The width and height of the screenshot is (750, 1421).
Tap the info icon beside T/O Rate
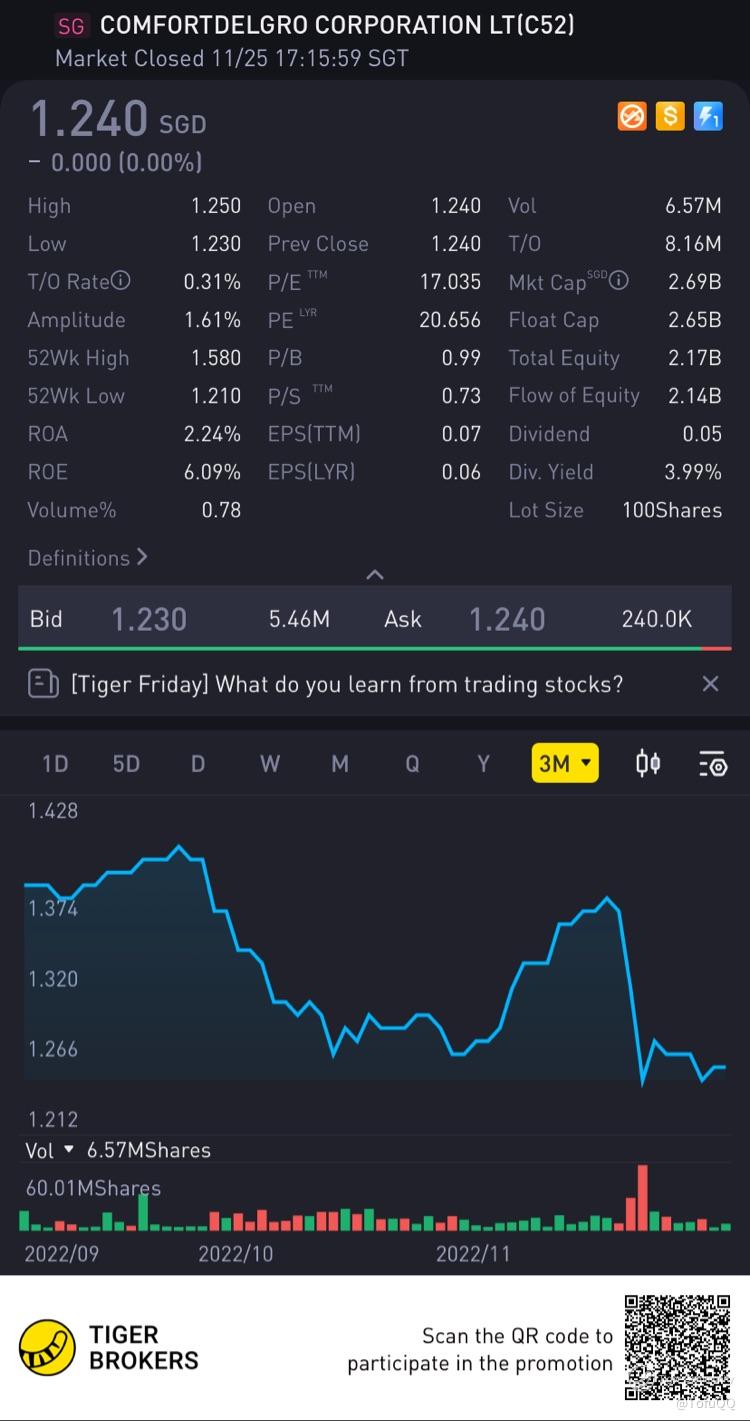click(x=120, y=281)
